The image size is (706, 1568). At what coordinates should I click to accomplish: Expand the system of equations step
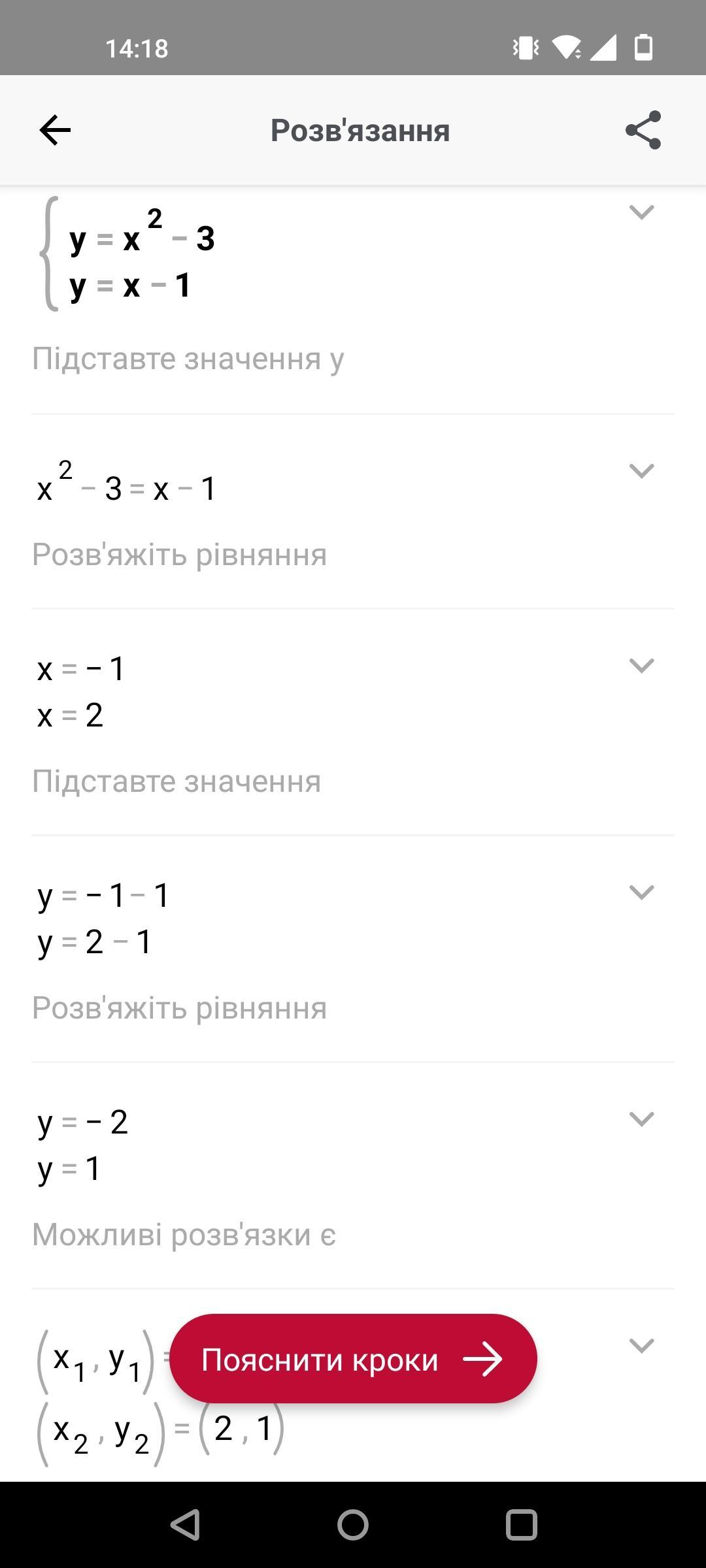tap(641, 212)
